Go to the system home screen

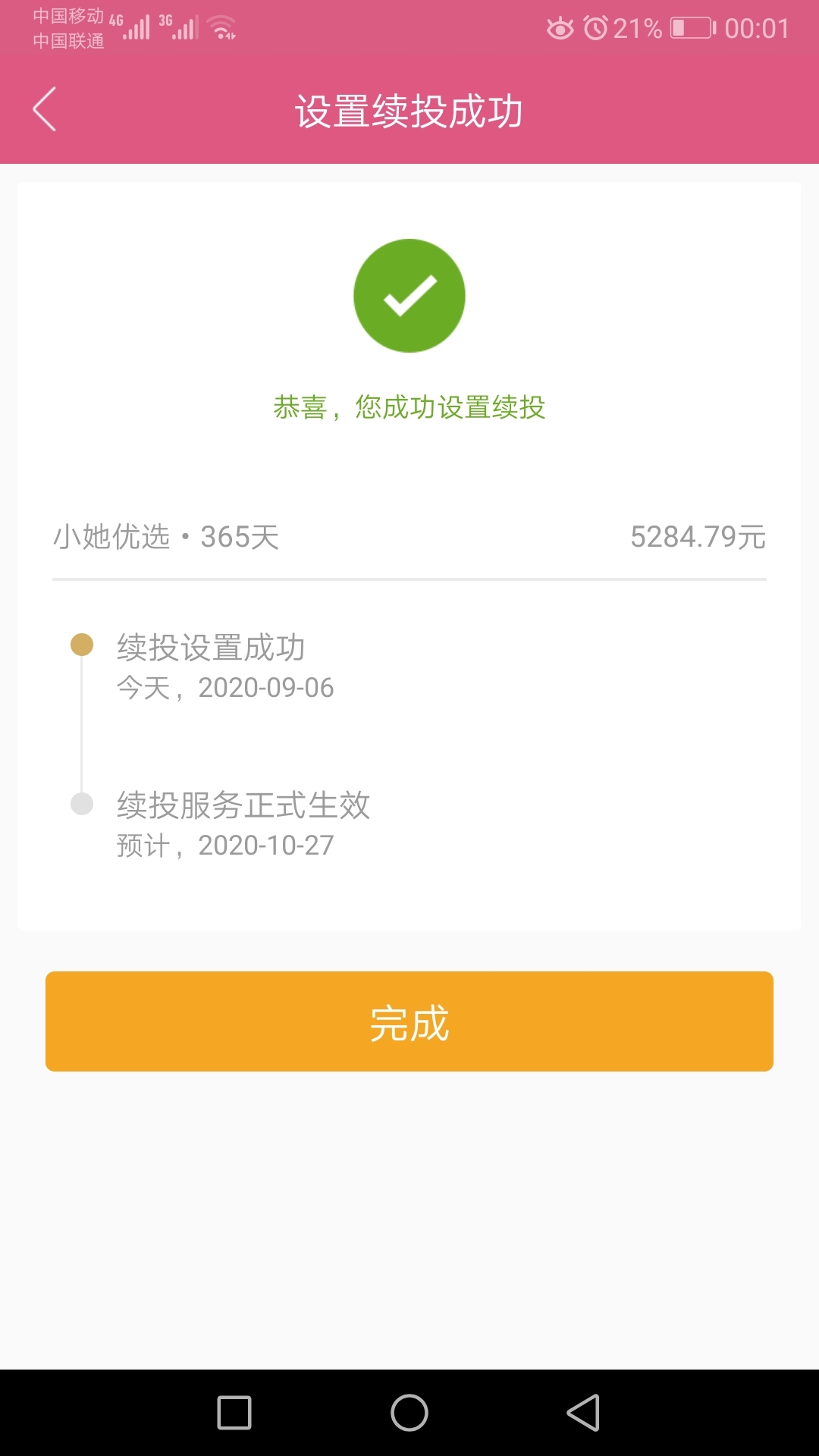pyautogui.click(x=409, y=1413)
